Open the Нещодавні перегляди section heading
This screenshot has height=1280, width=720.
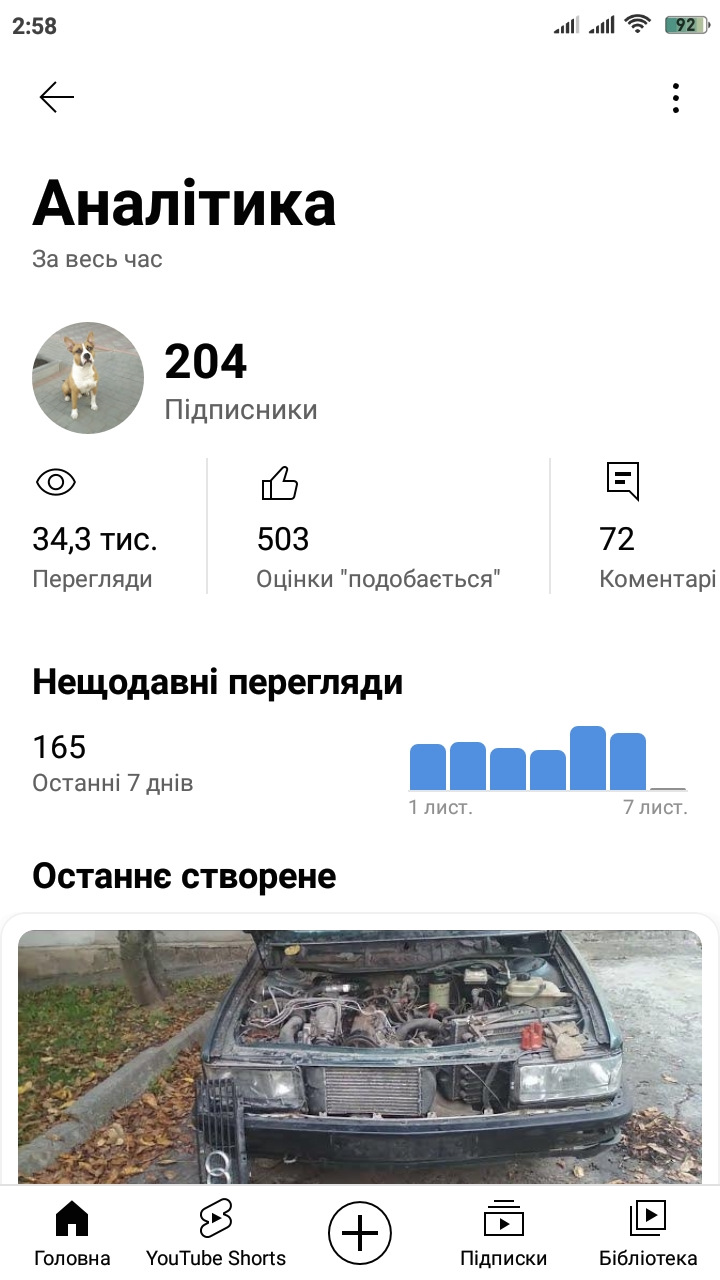(x=218, y=681)
